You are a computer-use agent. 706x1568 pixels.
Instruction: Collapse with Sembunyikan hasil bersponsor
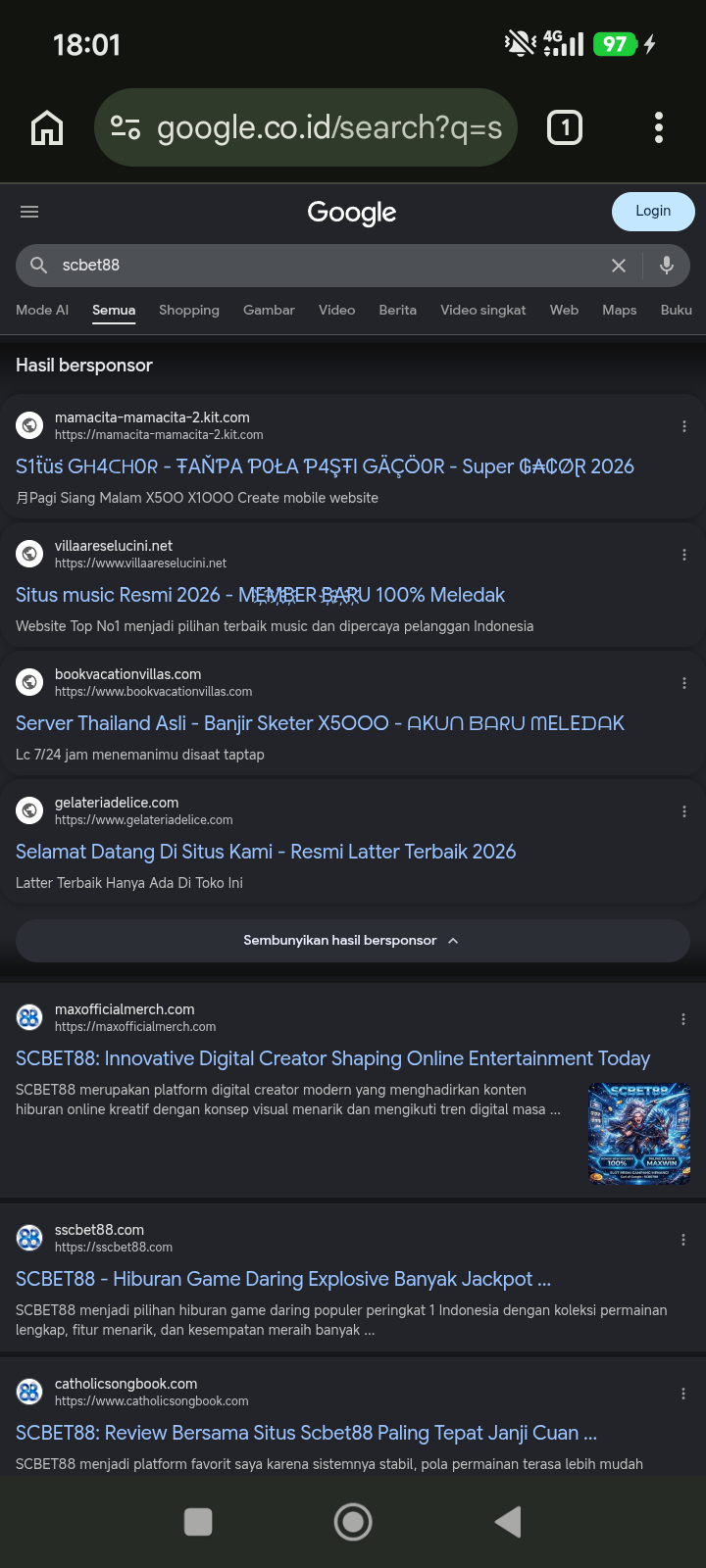pos(353,941)
